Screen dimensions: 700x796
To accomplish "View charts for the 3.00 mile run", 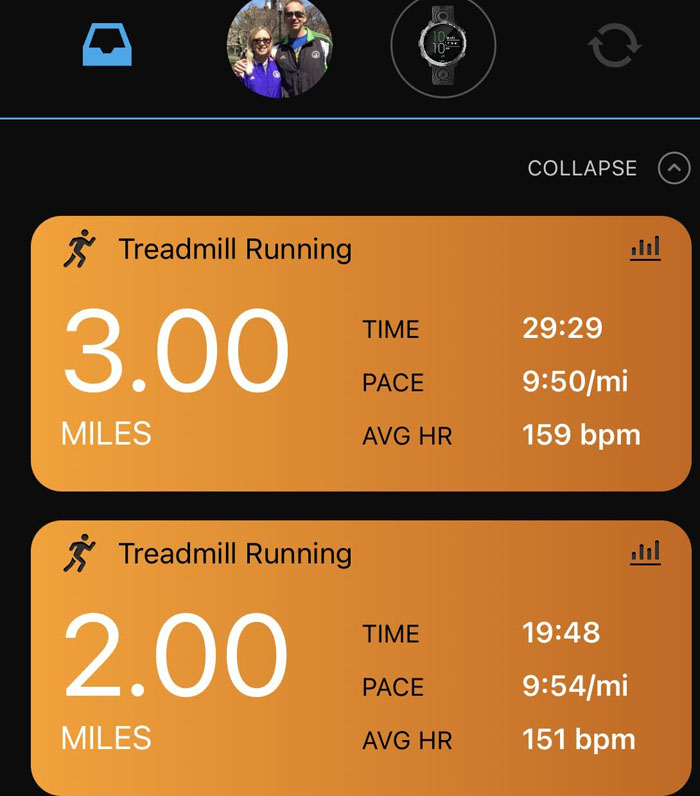I will coord(645,248).
